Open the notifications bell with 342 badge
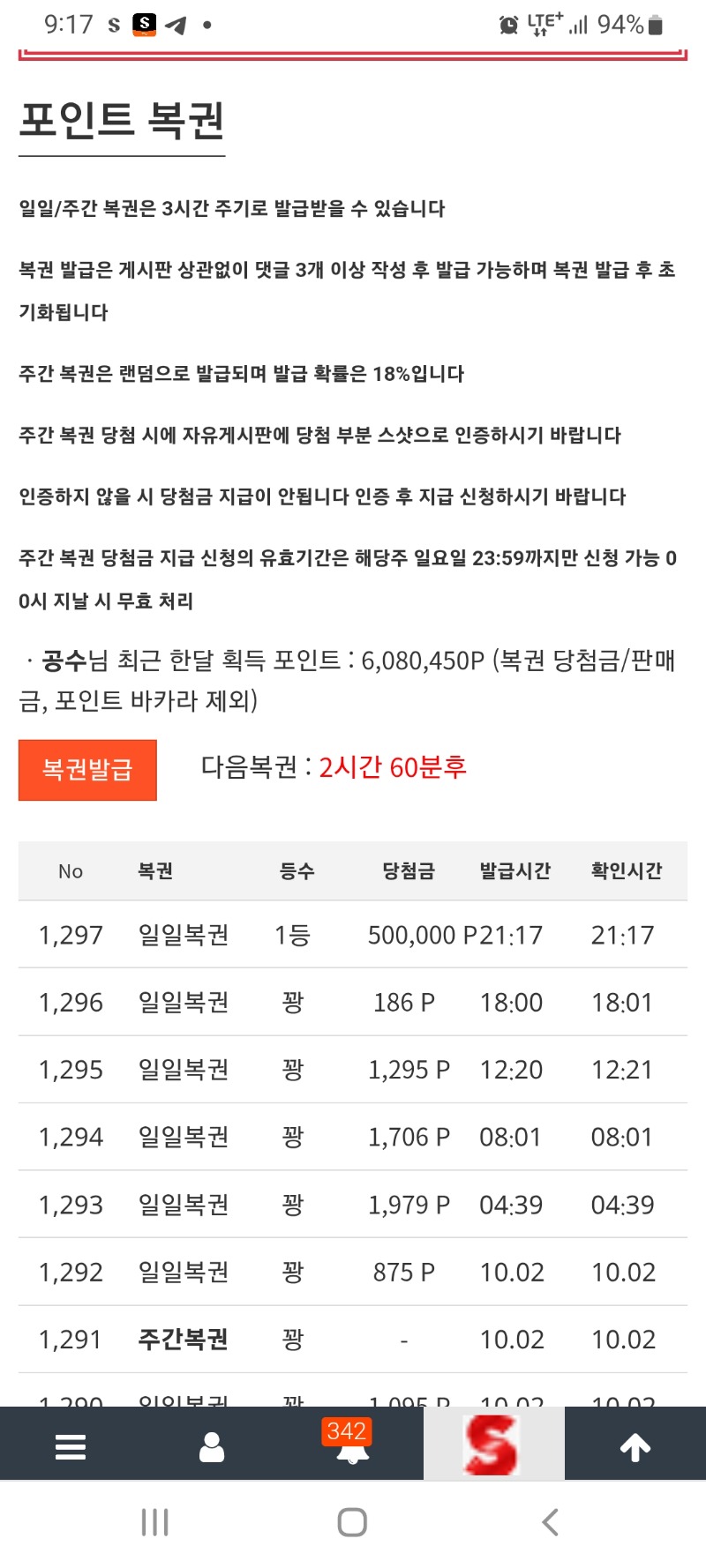 click(x=352, y=1445)
